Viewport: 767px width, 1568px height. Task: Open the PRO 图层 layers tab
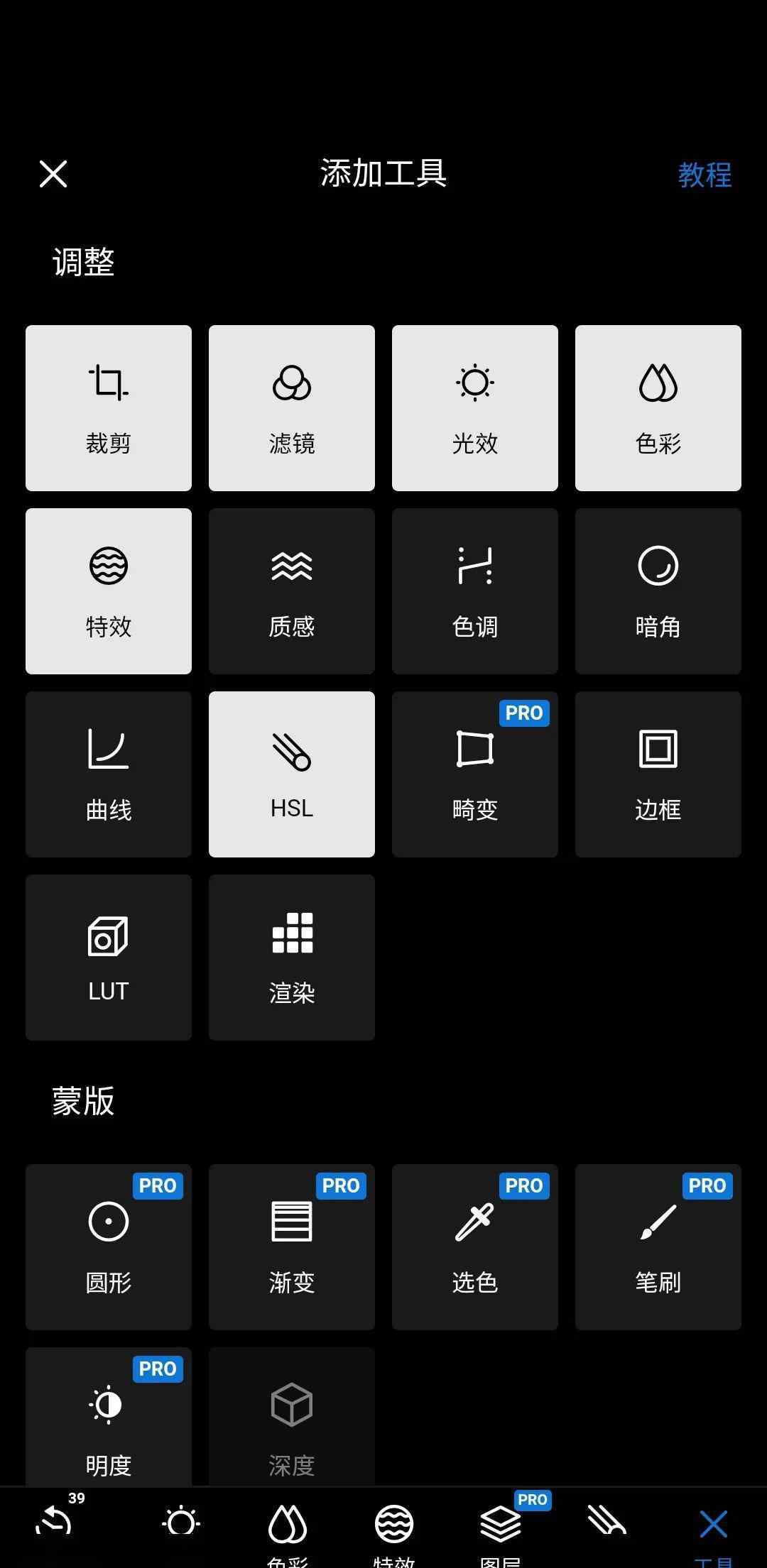(501, 1526)
